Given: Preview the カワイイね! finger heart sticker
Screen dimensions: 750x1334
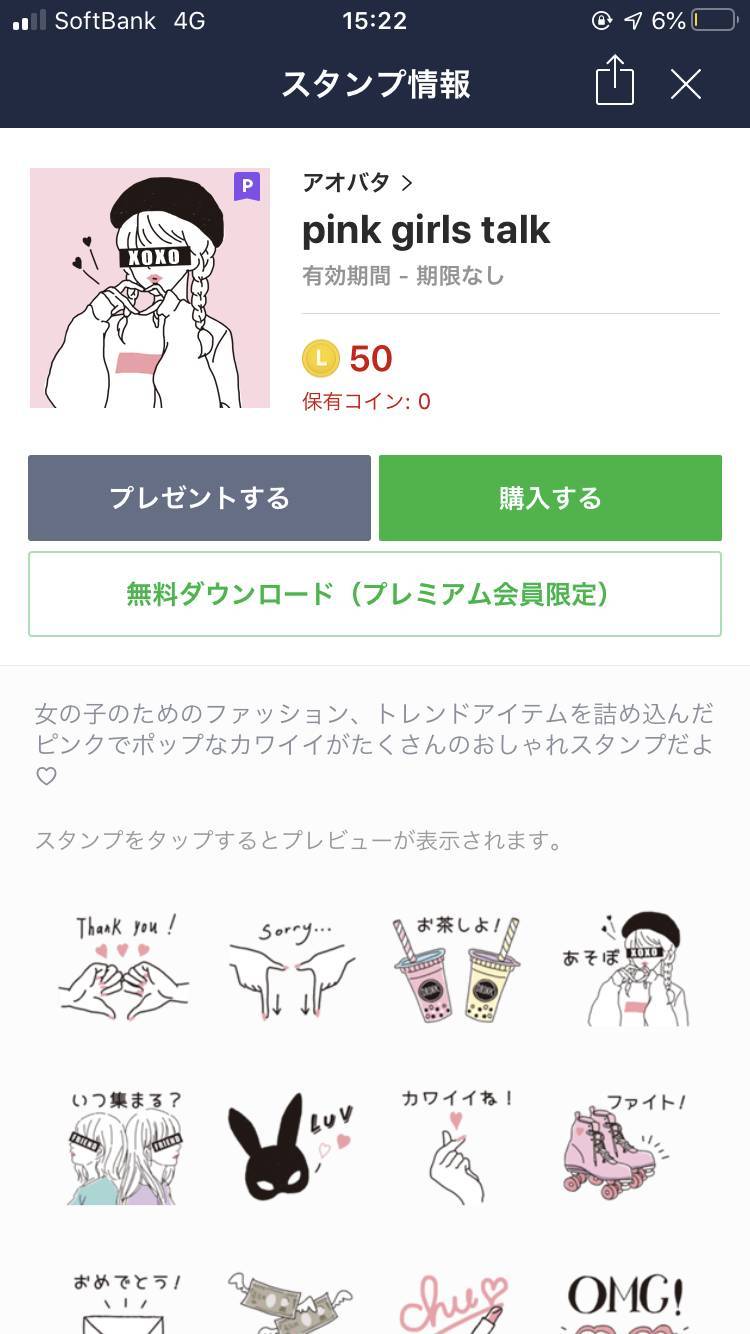Looking at the screenshot, I should click(458, 1146).
